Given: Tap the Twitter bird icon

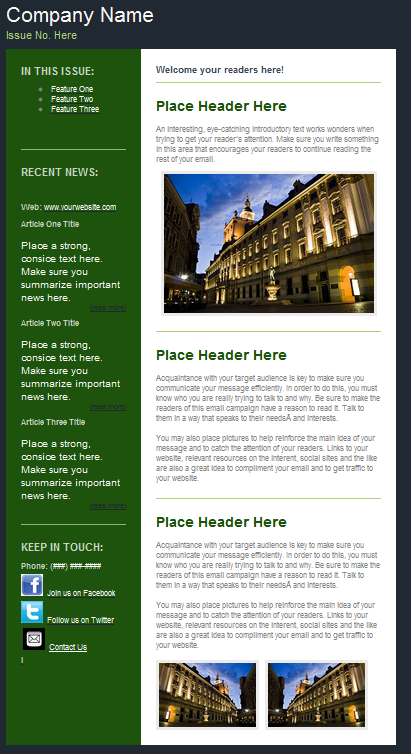Looking at the screenshot, I should tap(32, 612).
